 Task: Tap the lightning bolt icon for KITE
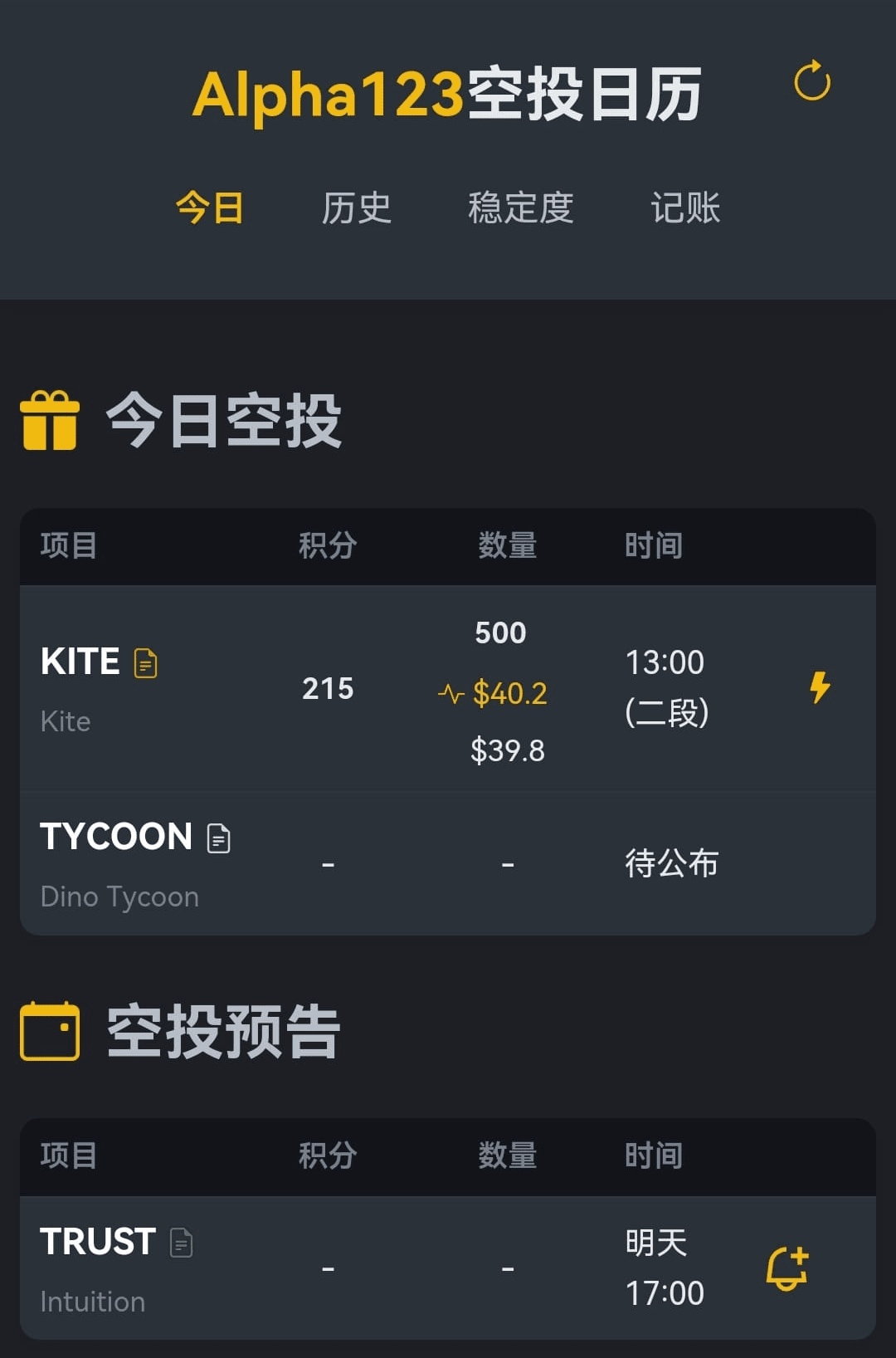click(x=820, y=687)
